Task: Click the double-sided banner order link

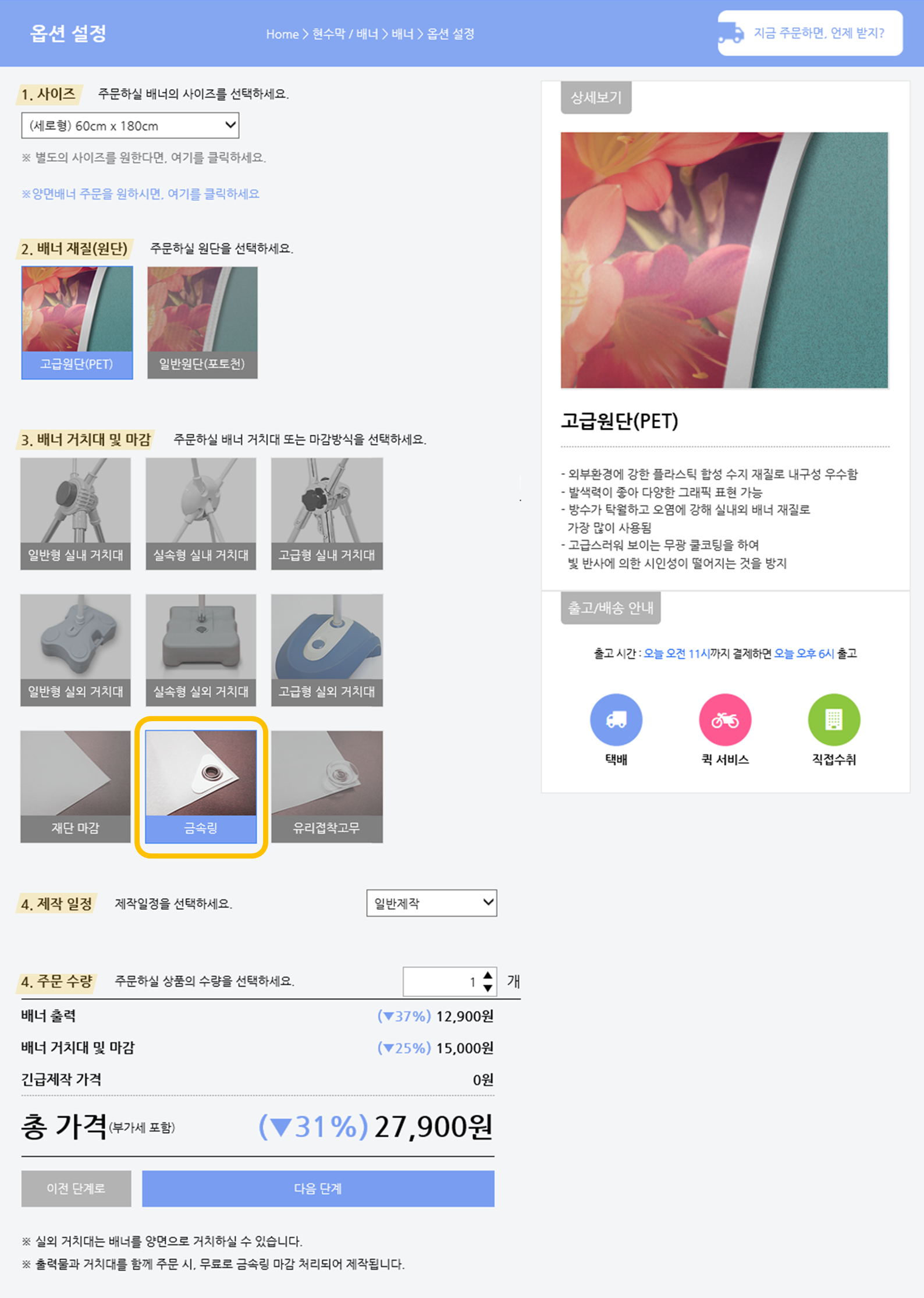Action: pyautogui.click(x=140, y=194)
